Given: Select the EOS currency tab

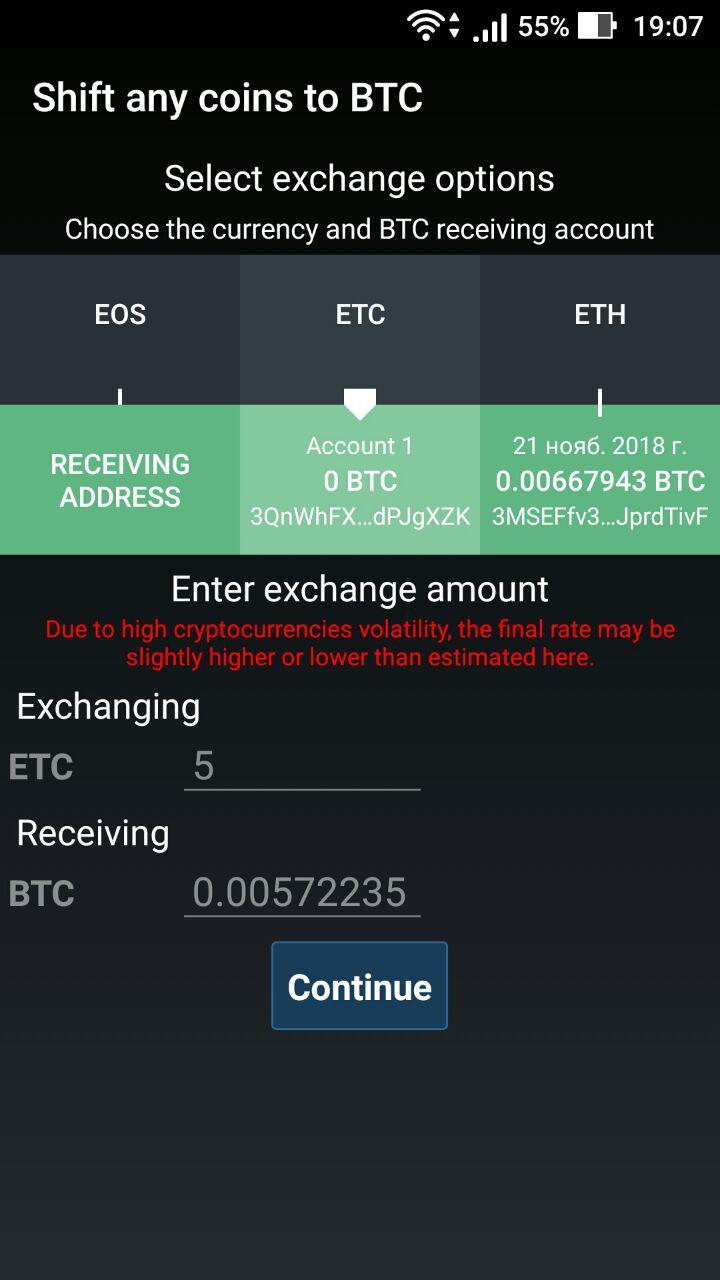Looking at the screenshot, I should click(120, 314).
